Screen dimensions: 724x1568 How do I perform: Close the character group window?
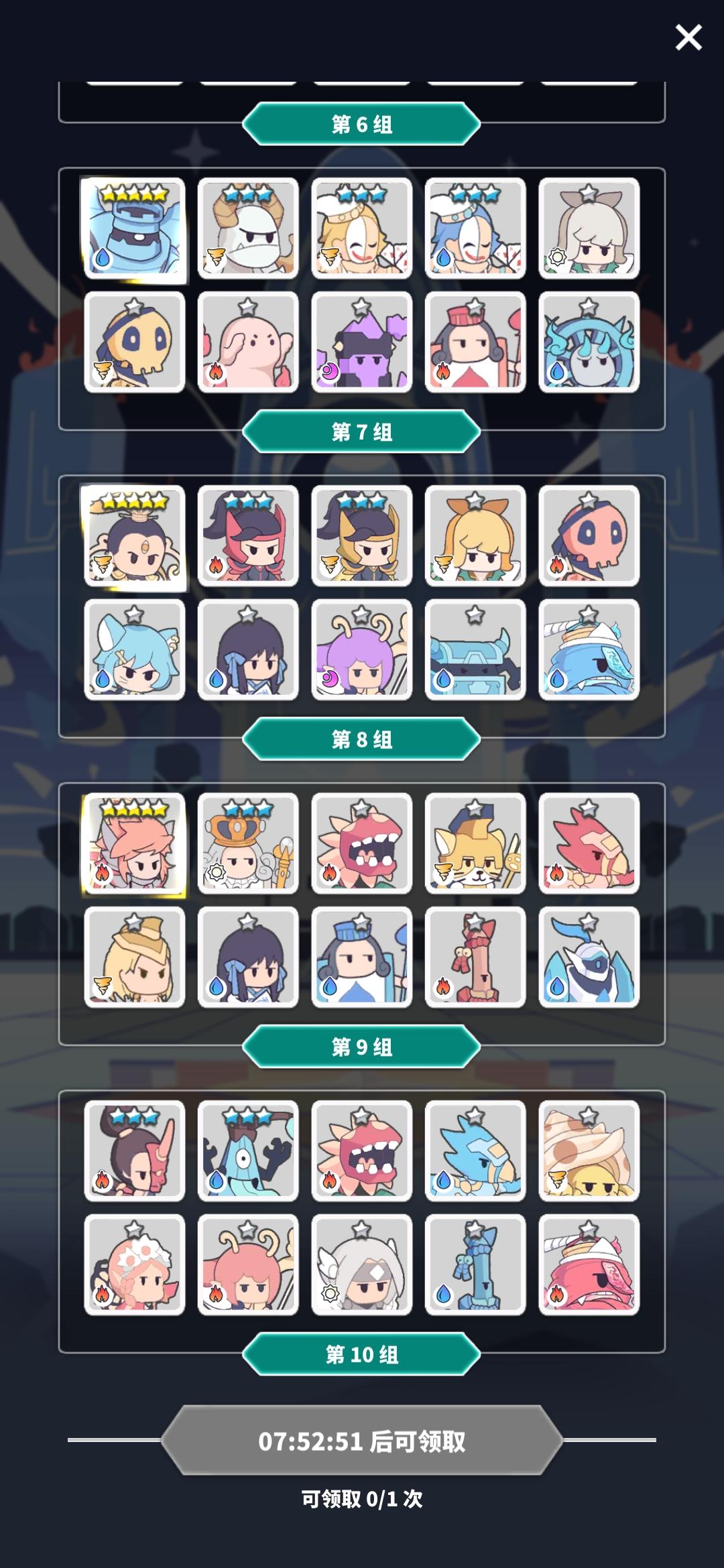688,38
